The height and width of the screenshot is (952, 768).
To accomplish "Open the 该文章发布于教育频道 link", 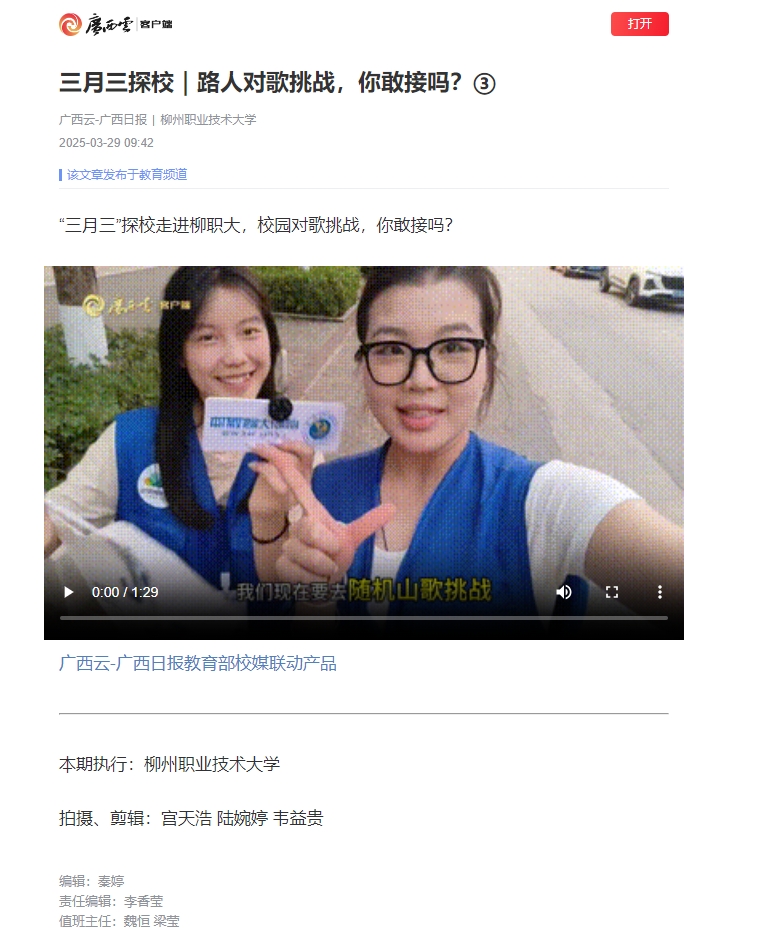I will (x=127, y=175).
